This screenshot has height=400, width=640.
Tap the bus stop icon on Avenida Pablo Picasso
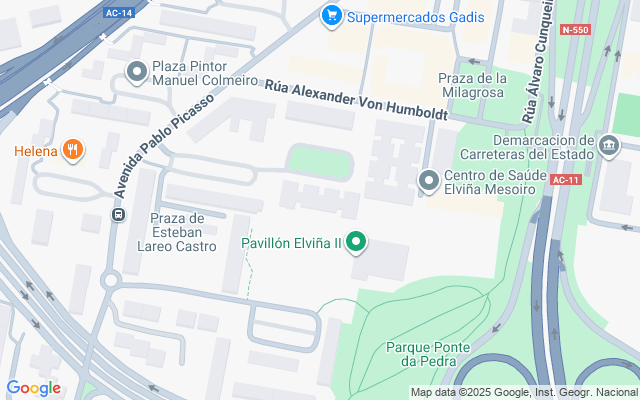(119, 214)
